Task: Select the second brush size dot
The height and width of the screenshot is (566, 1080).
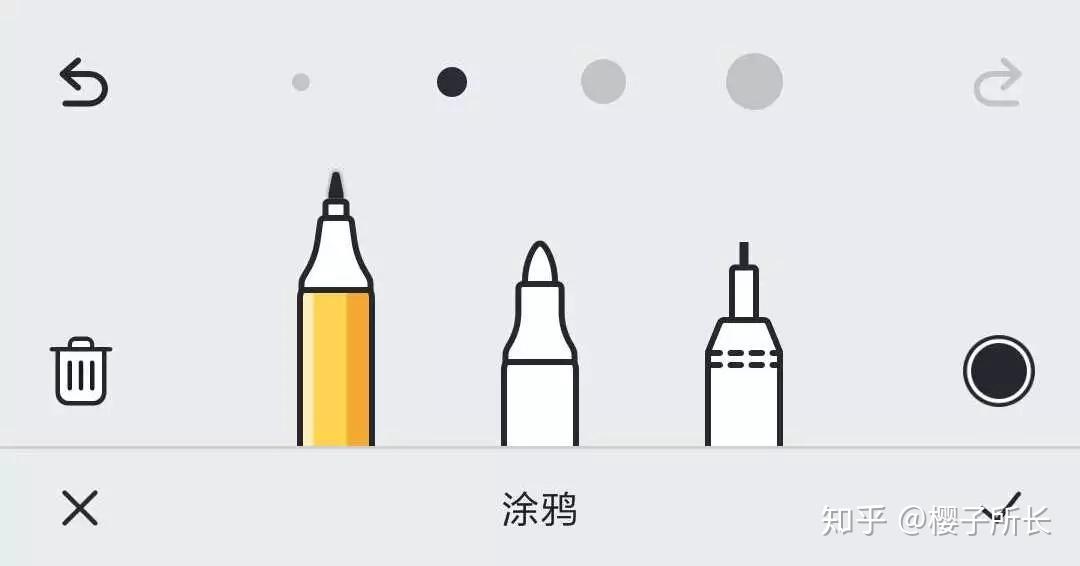Action: (x=452, y=82)
